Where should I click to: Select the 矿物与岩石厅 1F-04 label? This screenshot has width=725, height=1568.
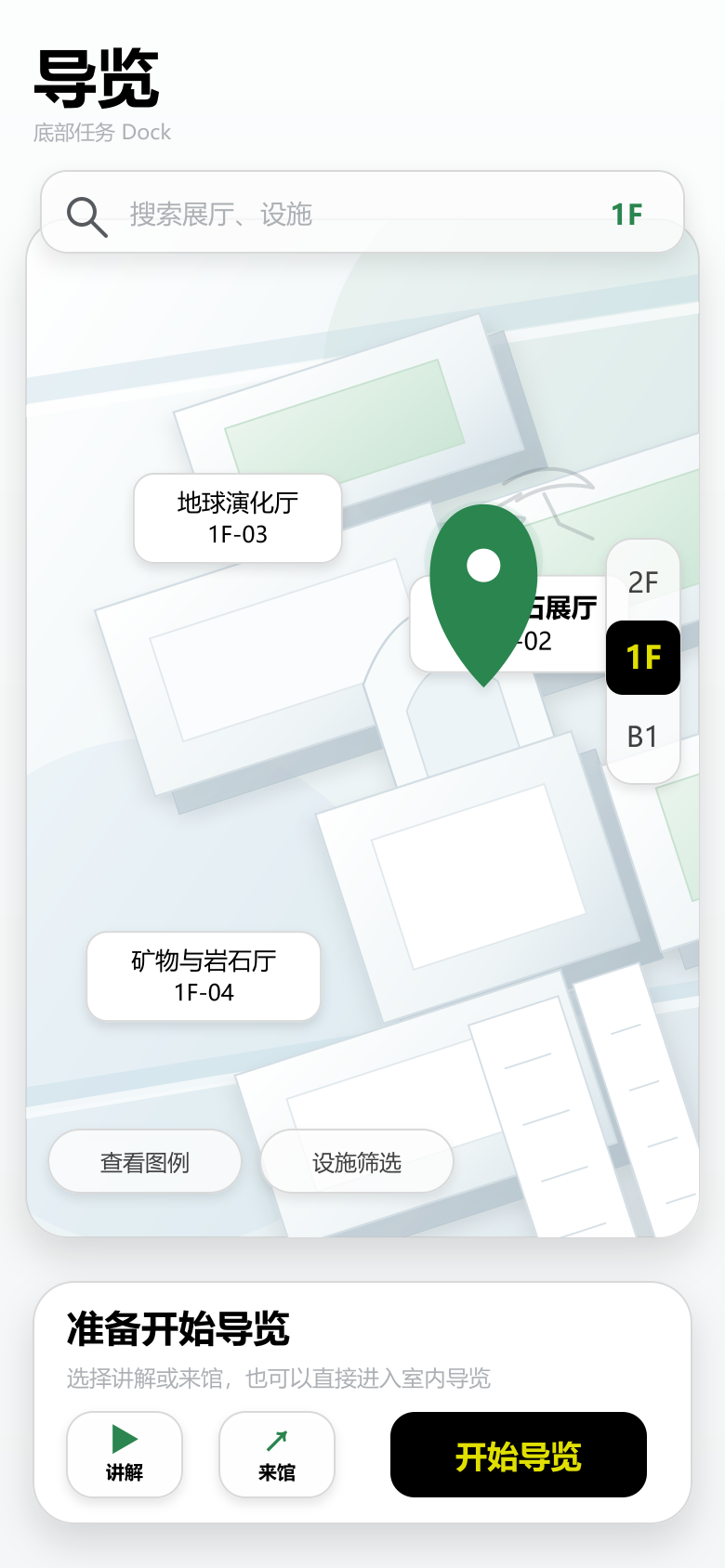pyautogui.click(x=204, y=976)
